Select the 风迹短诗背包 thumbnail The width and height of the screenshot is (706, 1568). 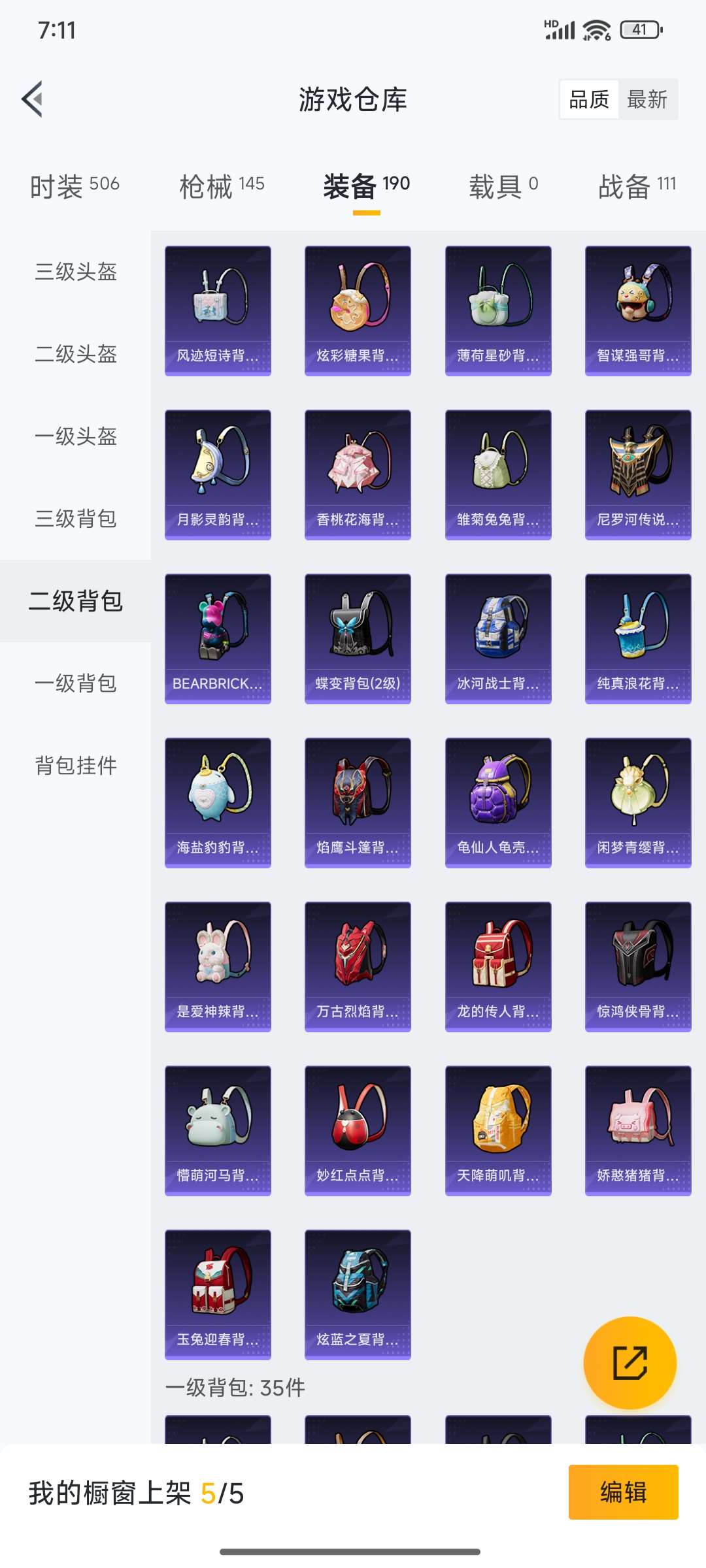coord(218,307)
